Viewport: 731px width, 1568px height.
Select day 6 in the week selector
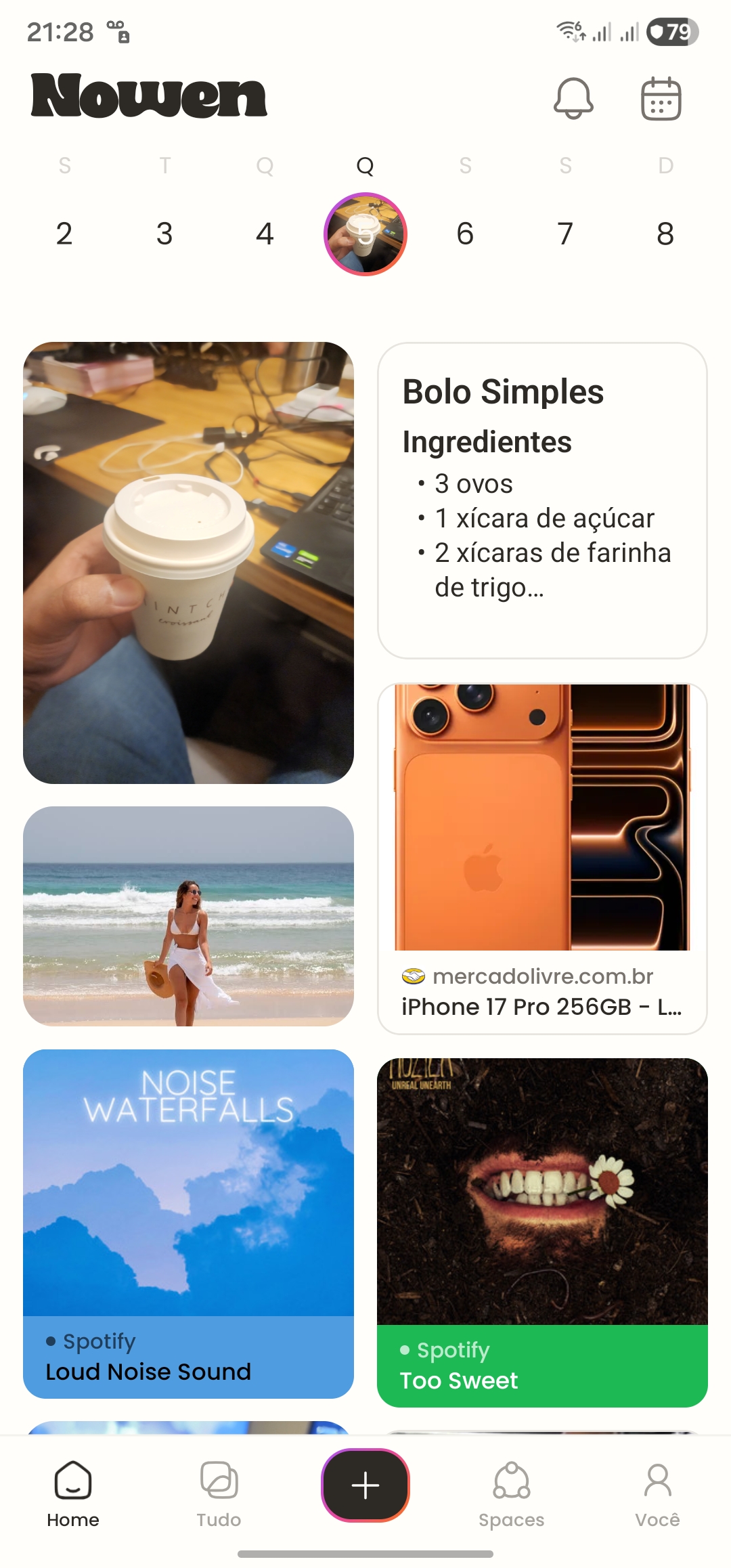[x=465, y=234]
